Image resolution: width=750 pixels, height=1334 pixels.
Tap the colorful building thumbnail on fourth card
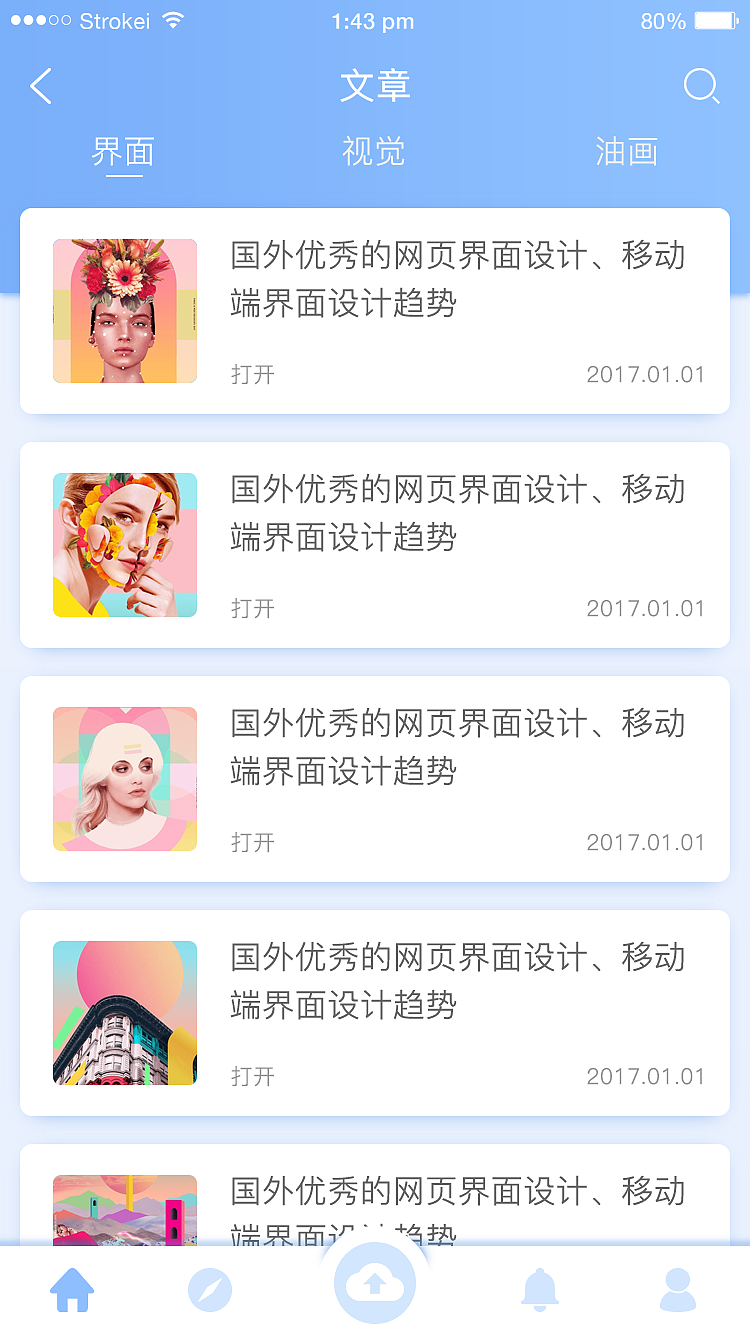(x=124, y=1013)
